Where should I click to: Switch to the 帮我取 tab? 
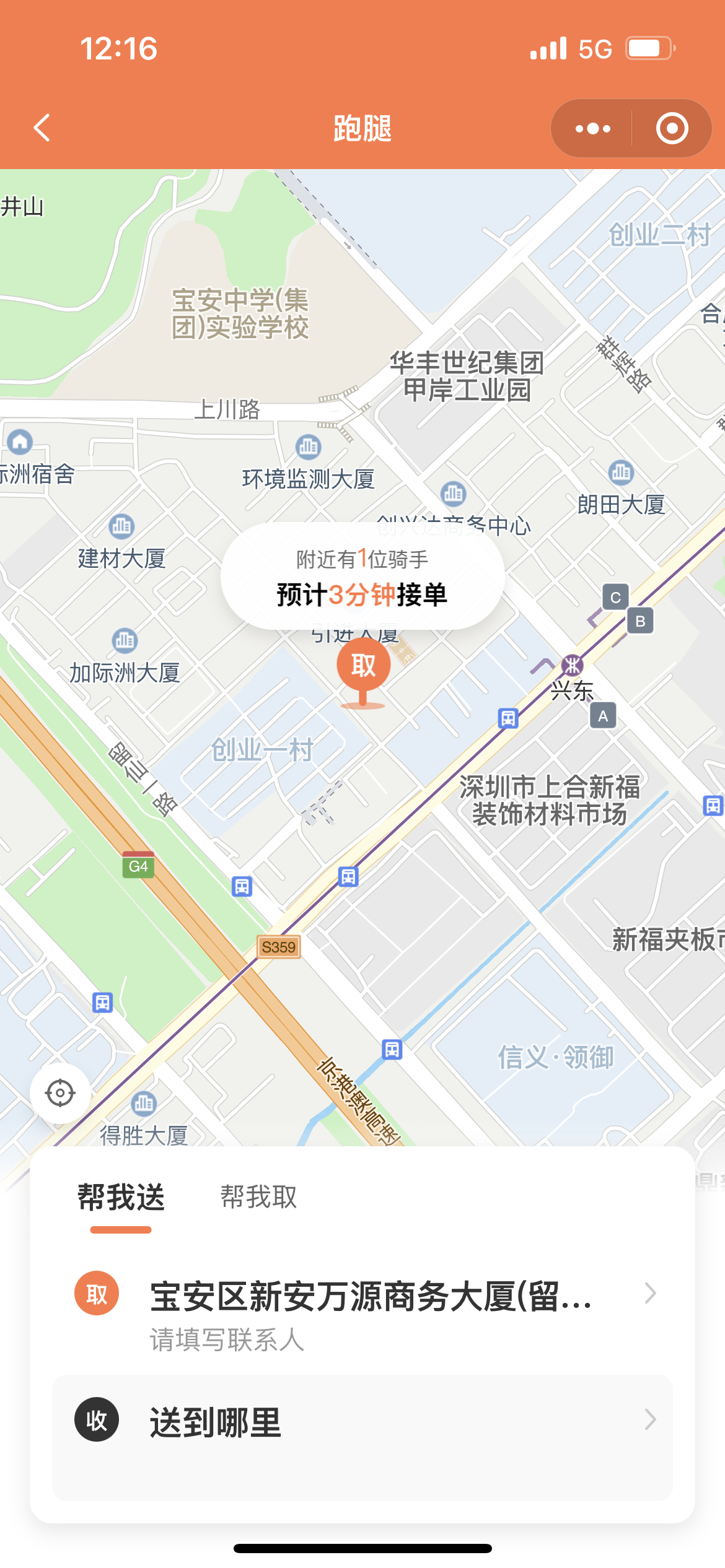click(258, 1197)
